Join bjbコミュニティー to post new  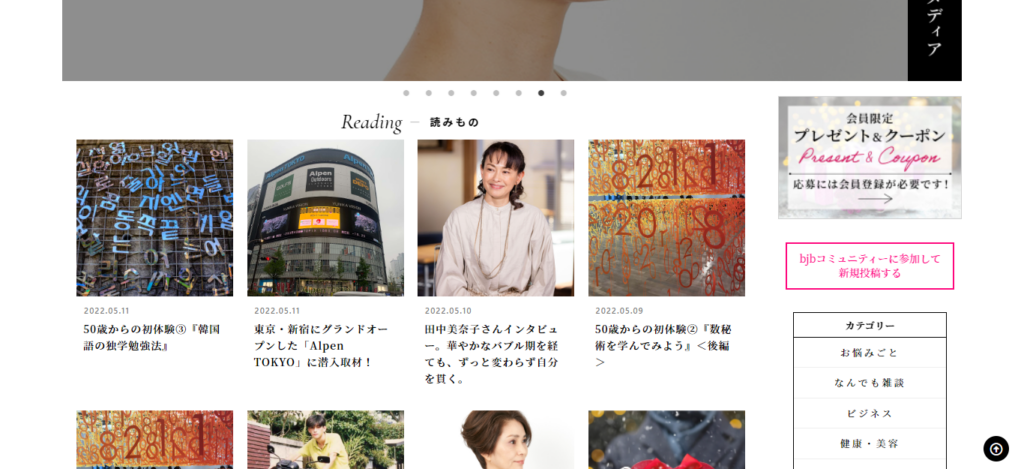[x=869, y=265]
